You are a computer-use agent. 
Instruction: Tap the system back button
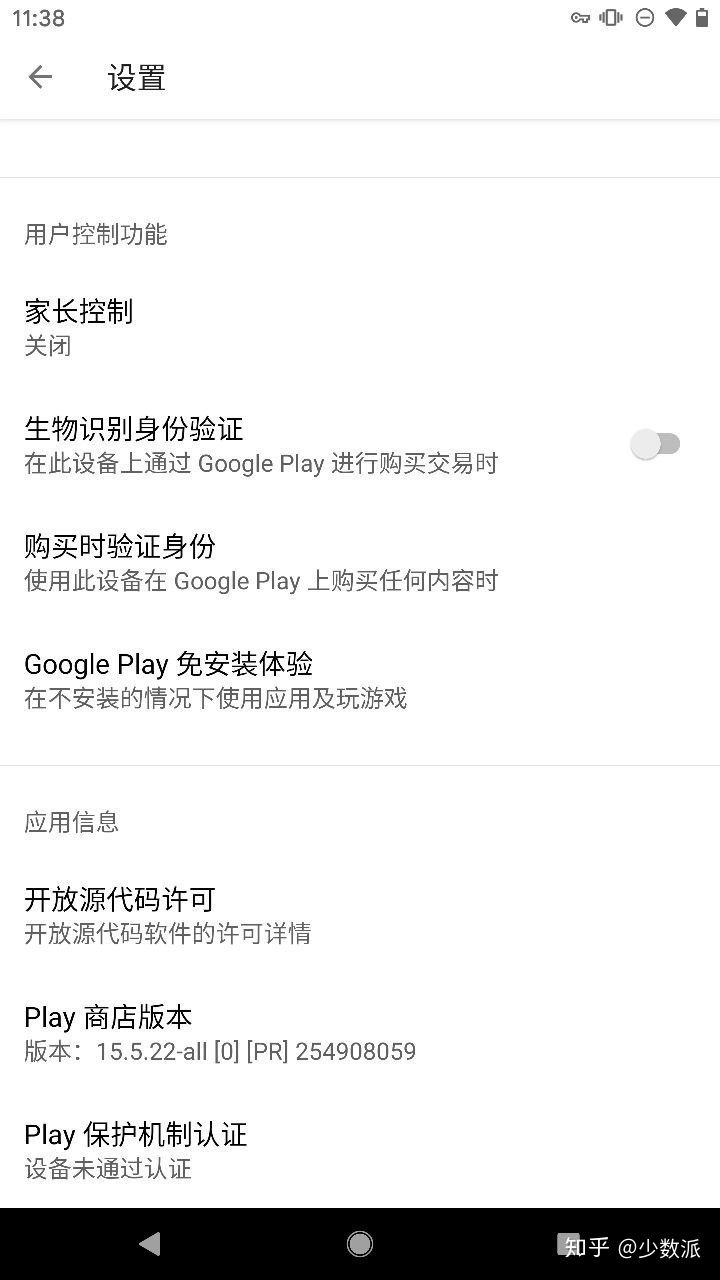[150, 1244]
